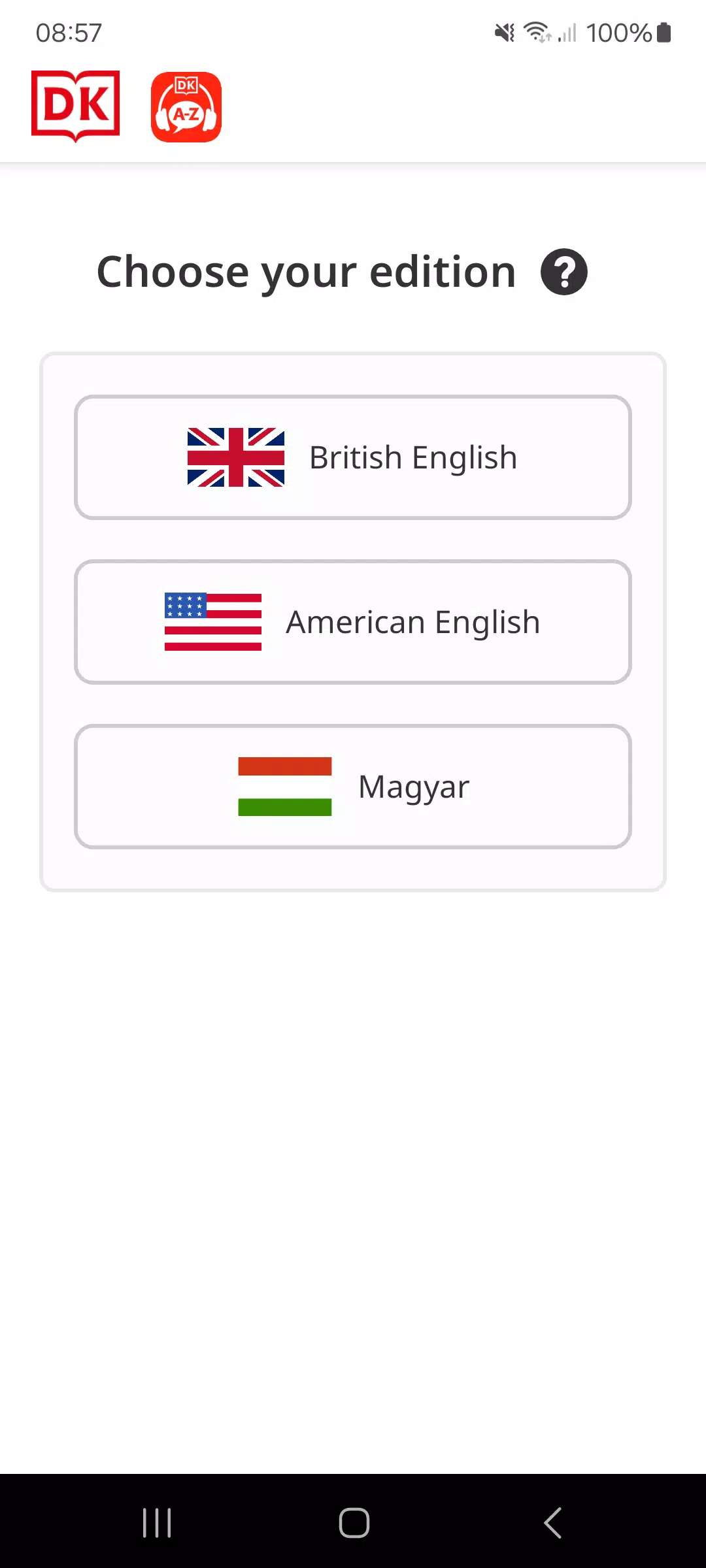Expand the status bar notifications
This screenshot has height=1568, width=706.
[x=353, y=31]
